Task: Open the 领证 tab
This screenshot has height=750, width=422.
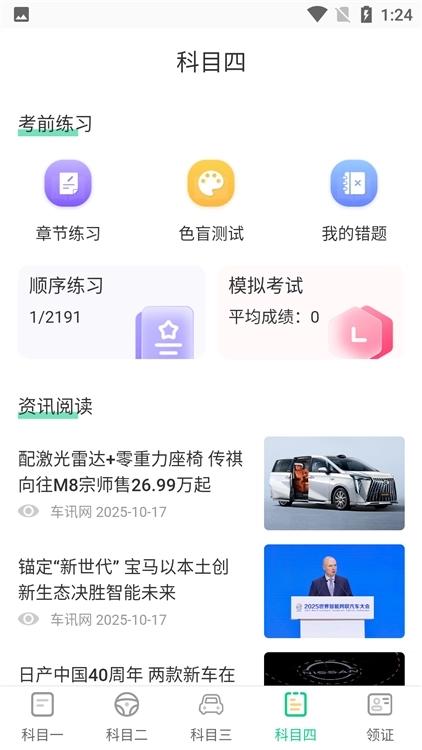Action: point(380,717)
